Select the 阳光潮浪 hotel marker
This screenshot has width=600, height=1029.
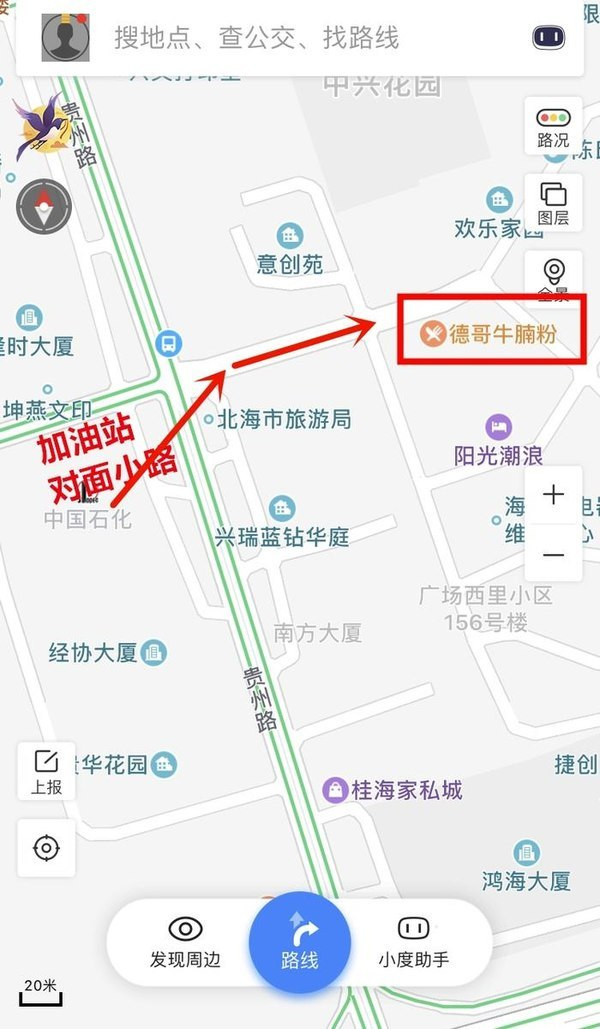point(498,427)
